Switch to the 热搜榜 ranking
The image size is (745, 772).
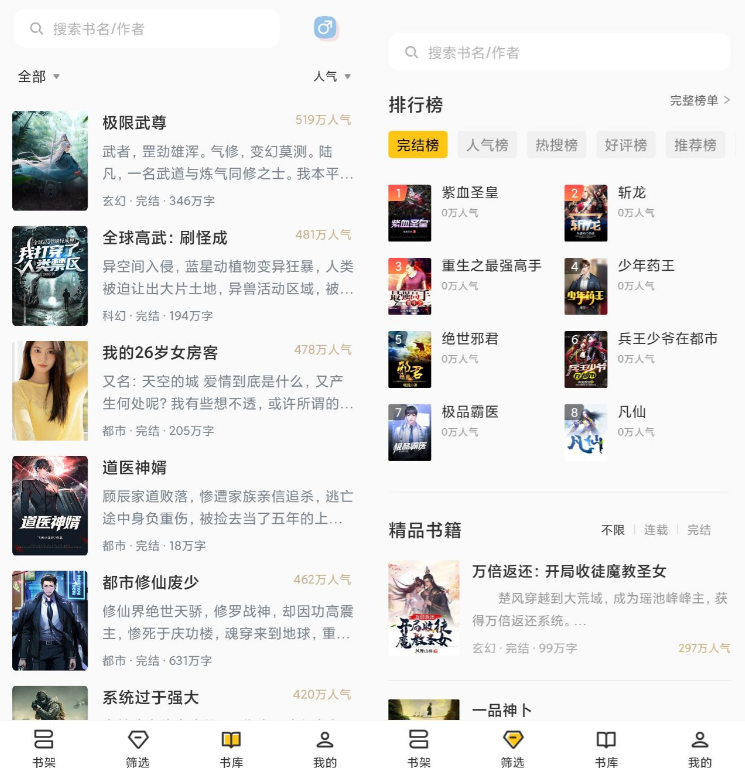coord(556,145)
